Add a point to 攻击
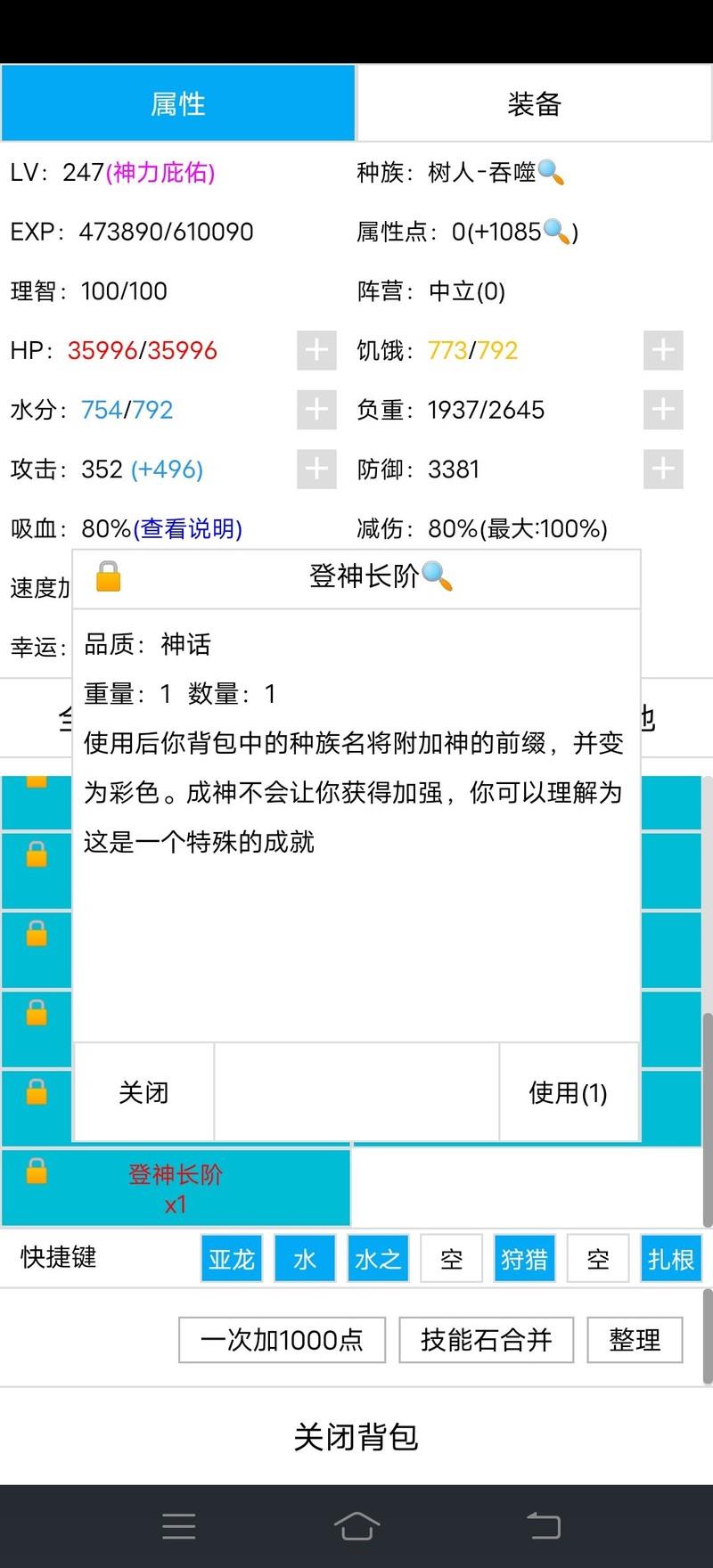The image size is (713, 1568). [x=316, y=470]
